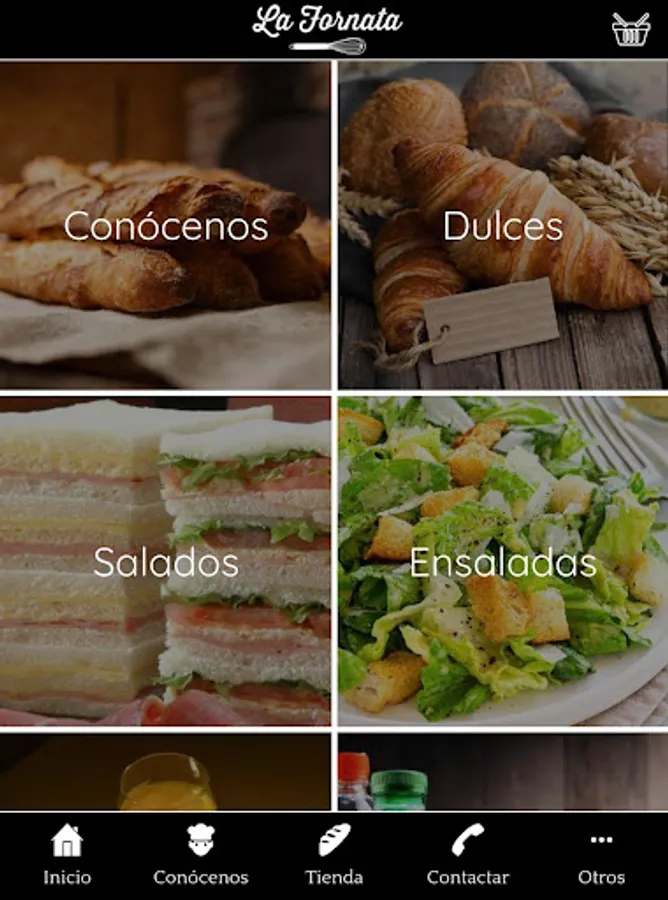Select the Salados category tile
Screen dimensions: 668x900
165,561
